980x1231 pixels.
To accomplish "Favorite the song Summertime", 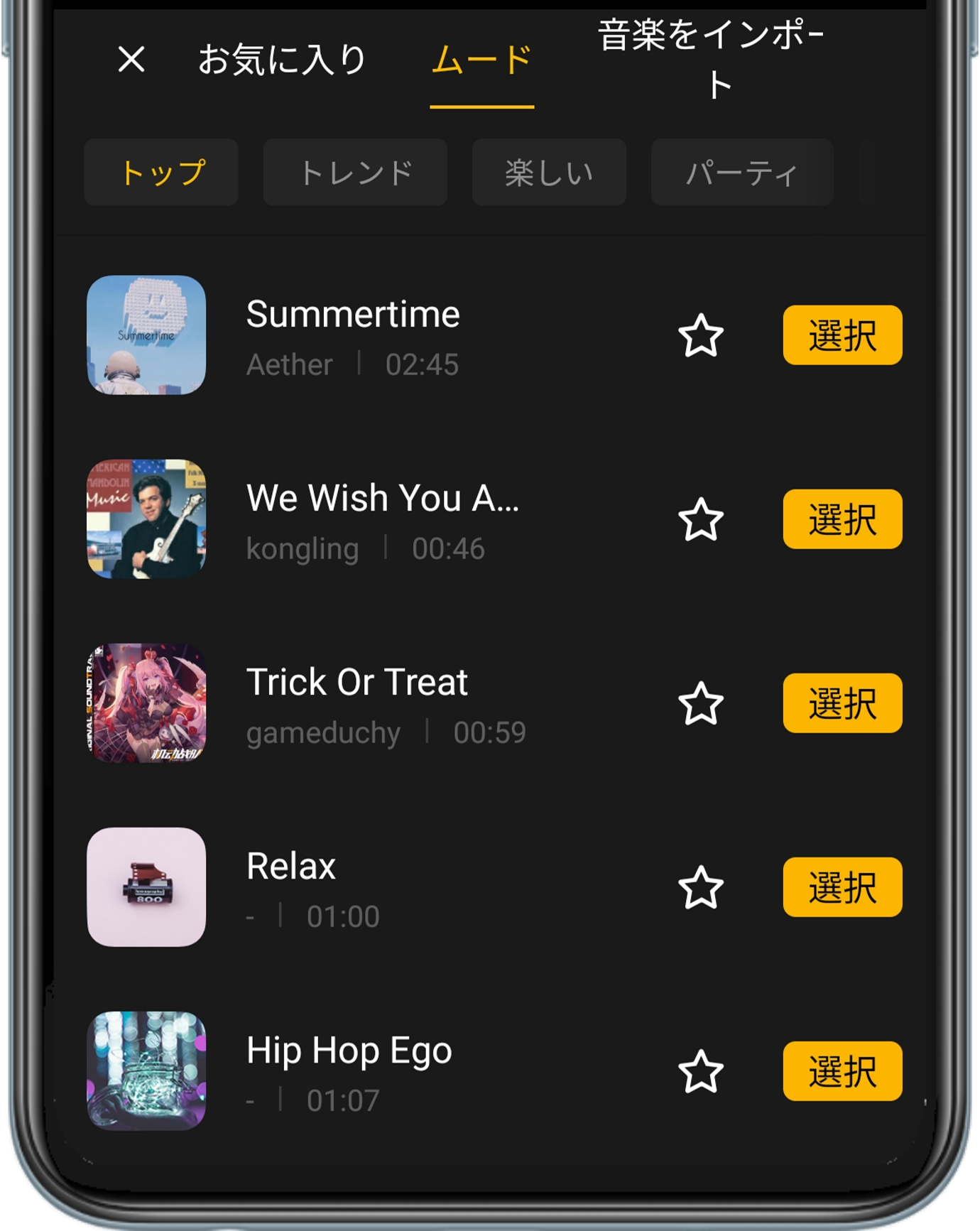I will [701, 335].
